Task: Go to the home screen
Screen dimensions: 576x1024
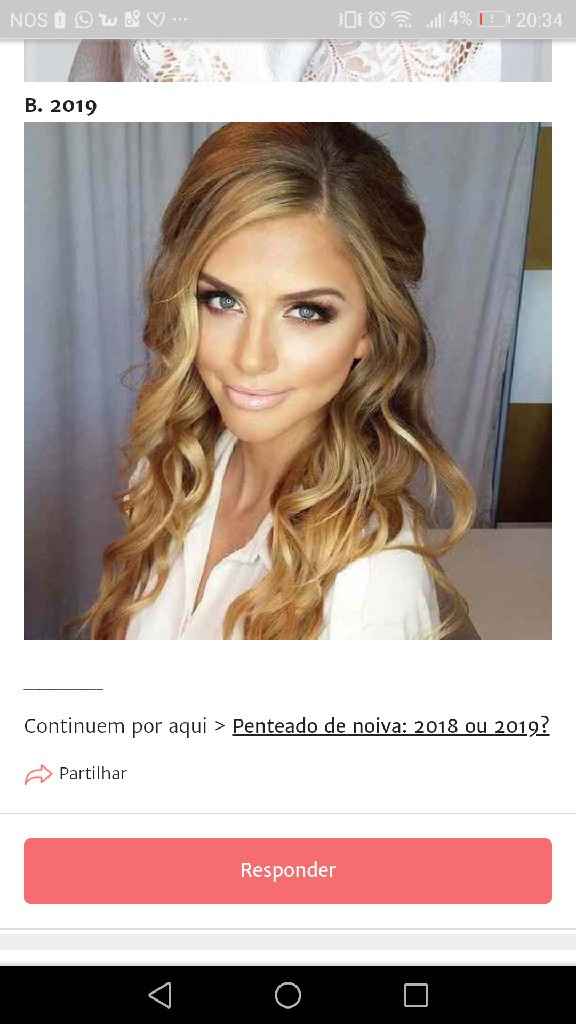Action: (x=288, y=995)
